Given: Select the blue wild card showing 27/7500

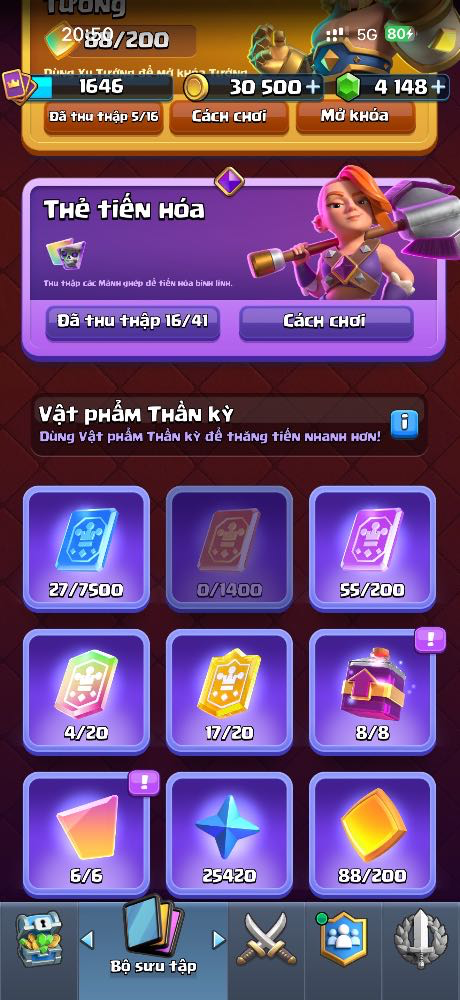Looking at the screenshot, I should 87,548.
